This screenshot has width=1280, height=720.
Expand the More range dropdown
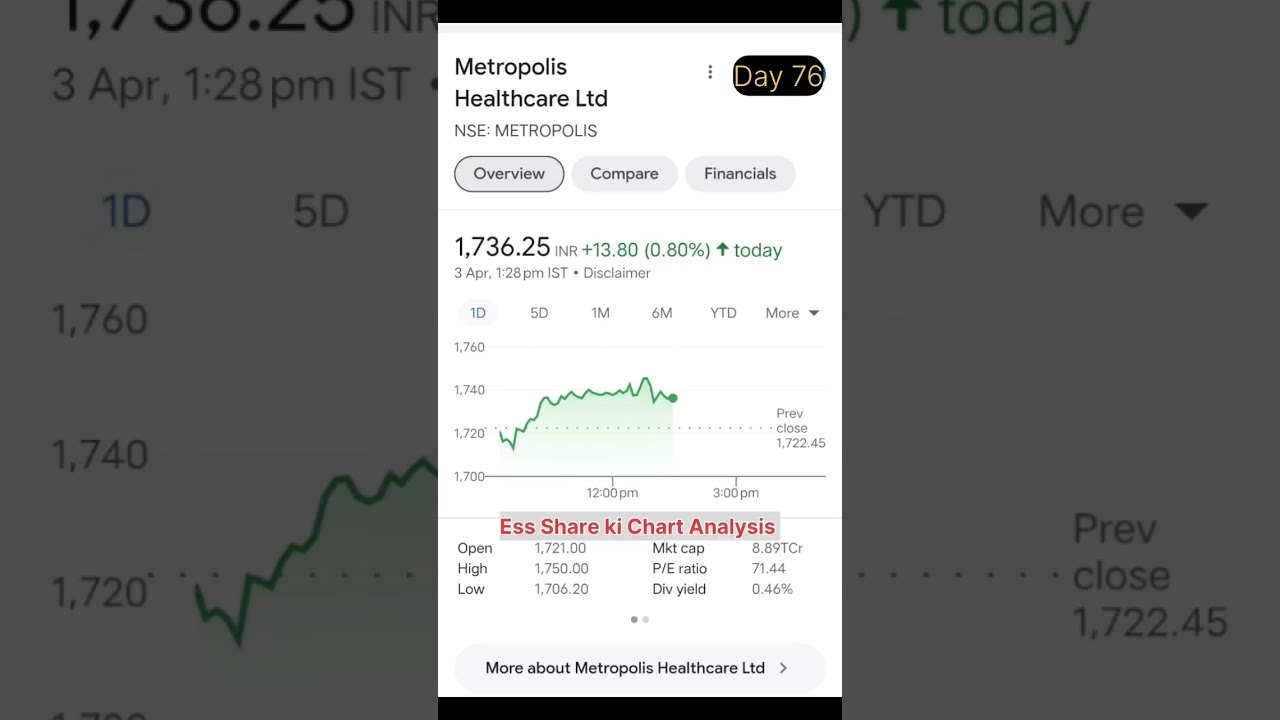pos(792,313)
